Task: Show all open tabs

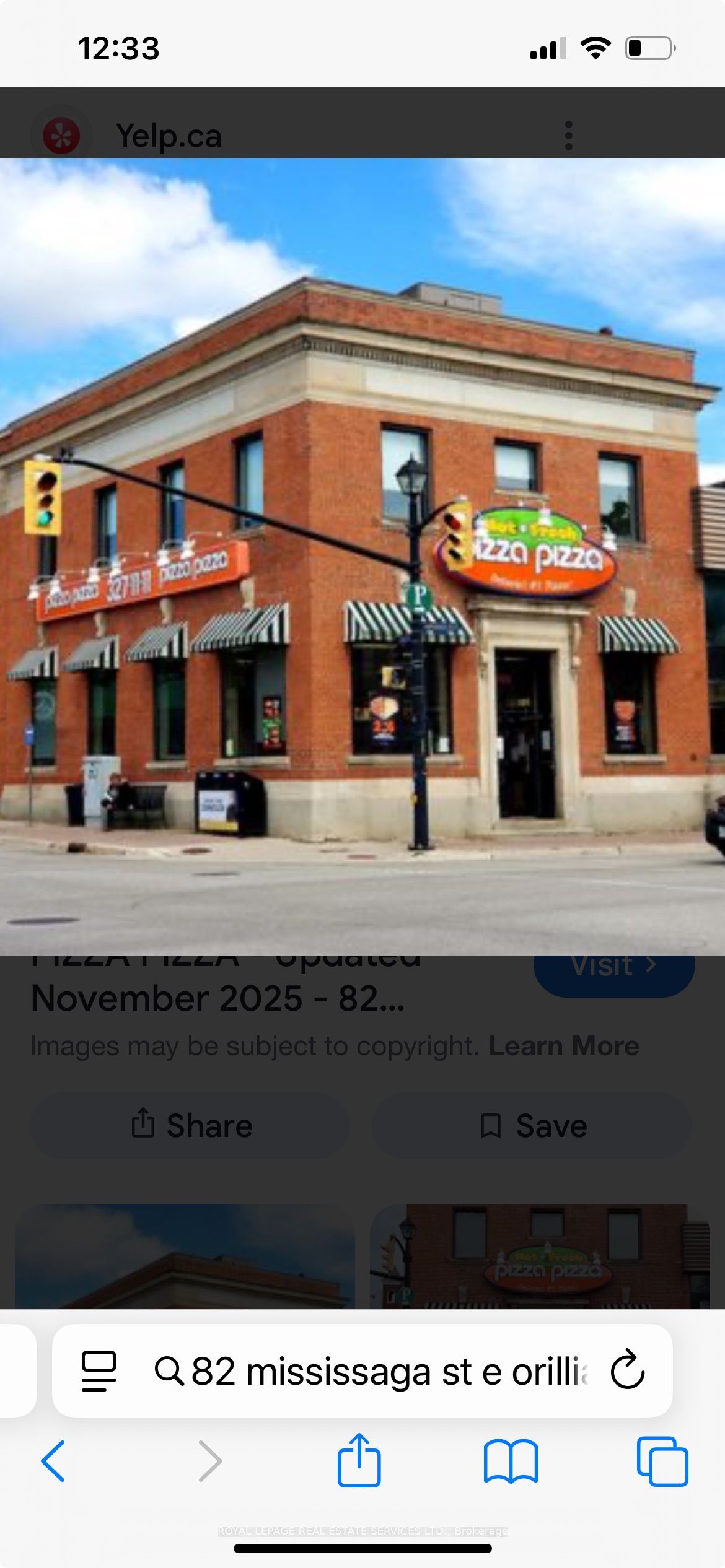Action: tap(662, 1461)
